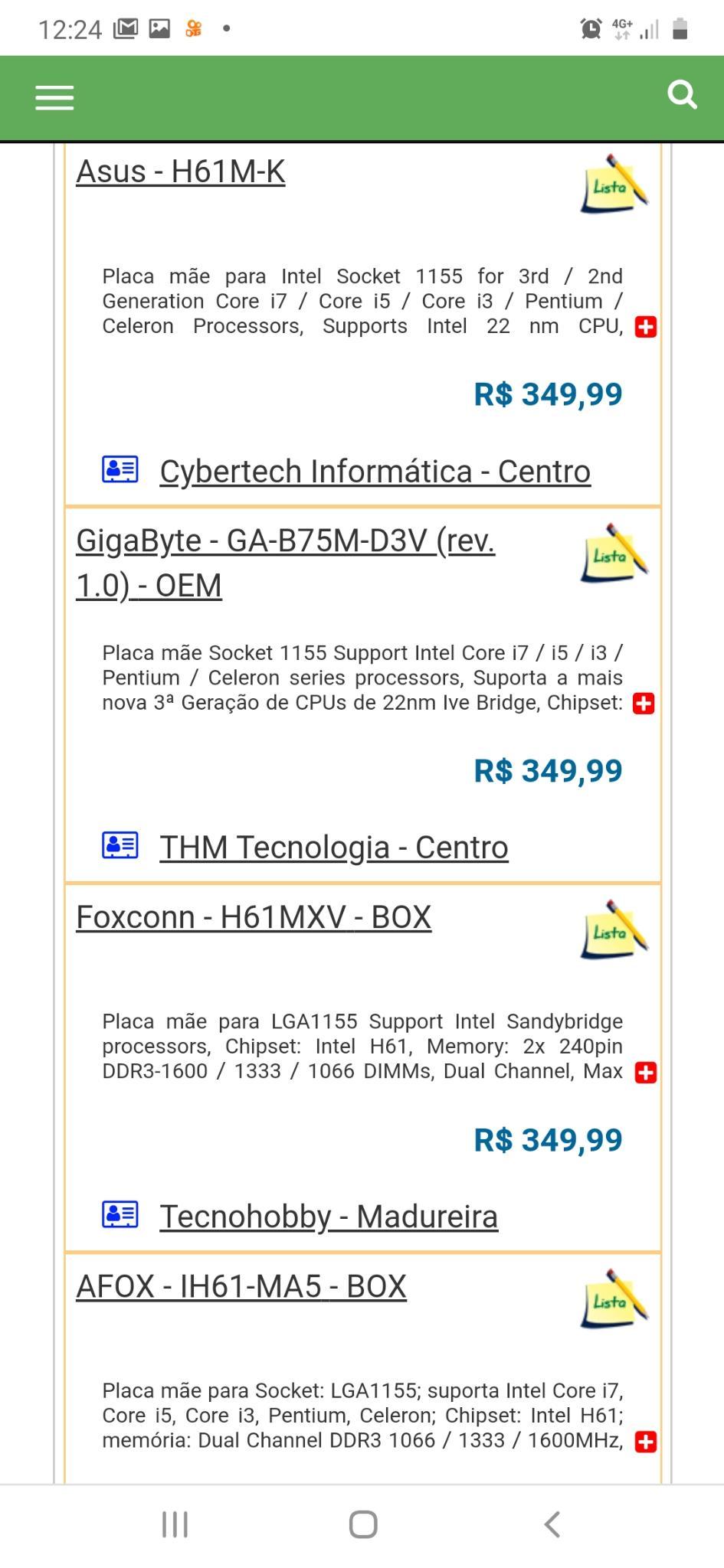Expand the Asus H61M-K description
The width and height of the screenshot is (724, 1568).
(646, 327)
